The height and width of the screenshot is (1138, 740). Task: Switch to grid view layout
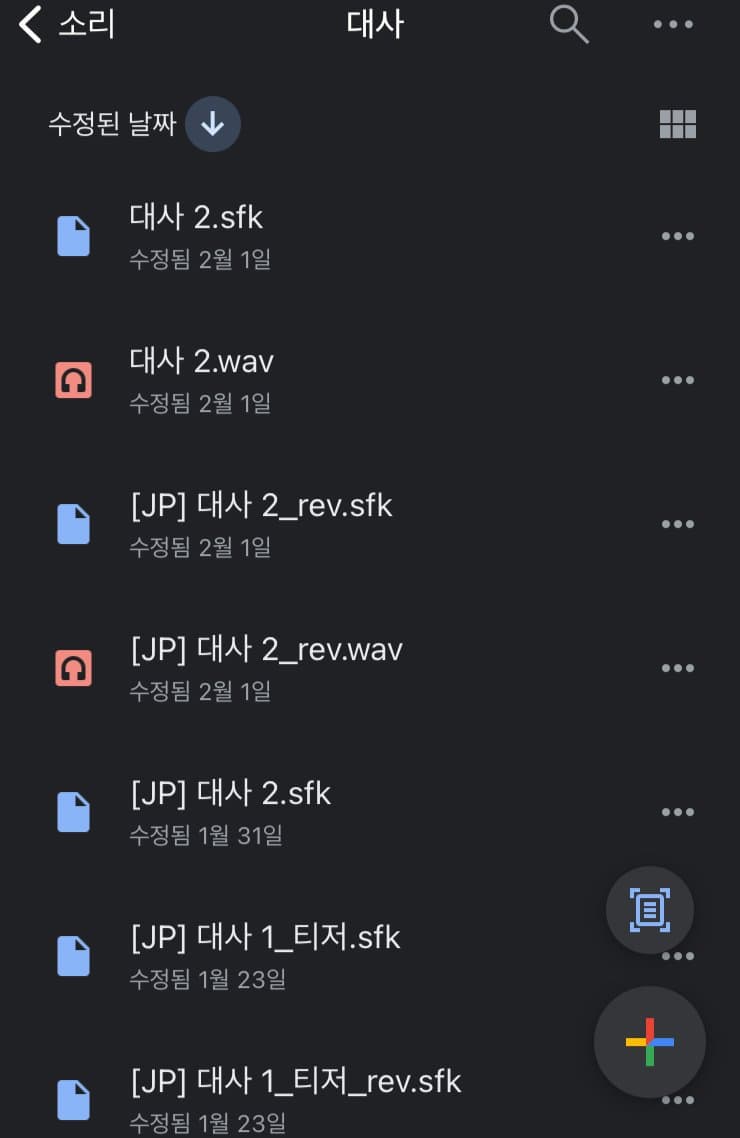[x=677, y=124]
